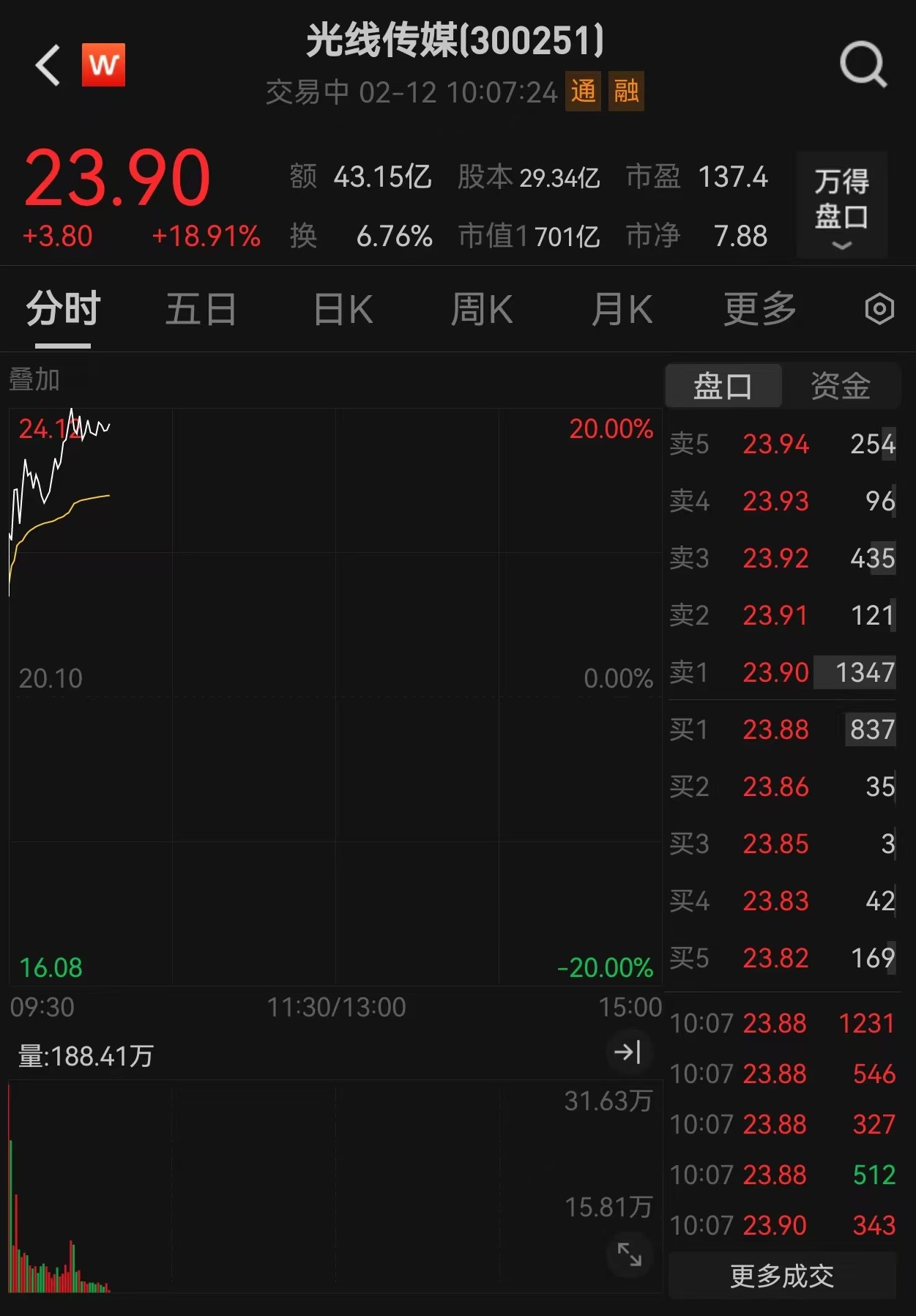The image size is (916, 1316).
Task: Open chart settings hexagon icon
Action: [x=879, y=309]
